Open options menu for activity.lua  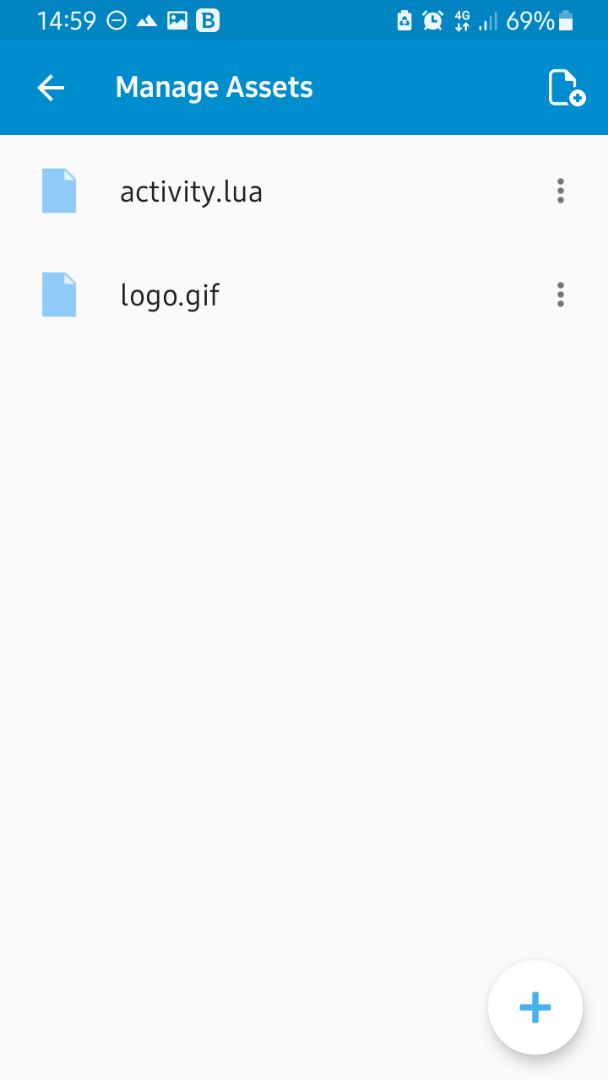point(560,191)
